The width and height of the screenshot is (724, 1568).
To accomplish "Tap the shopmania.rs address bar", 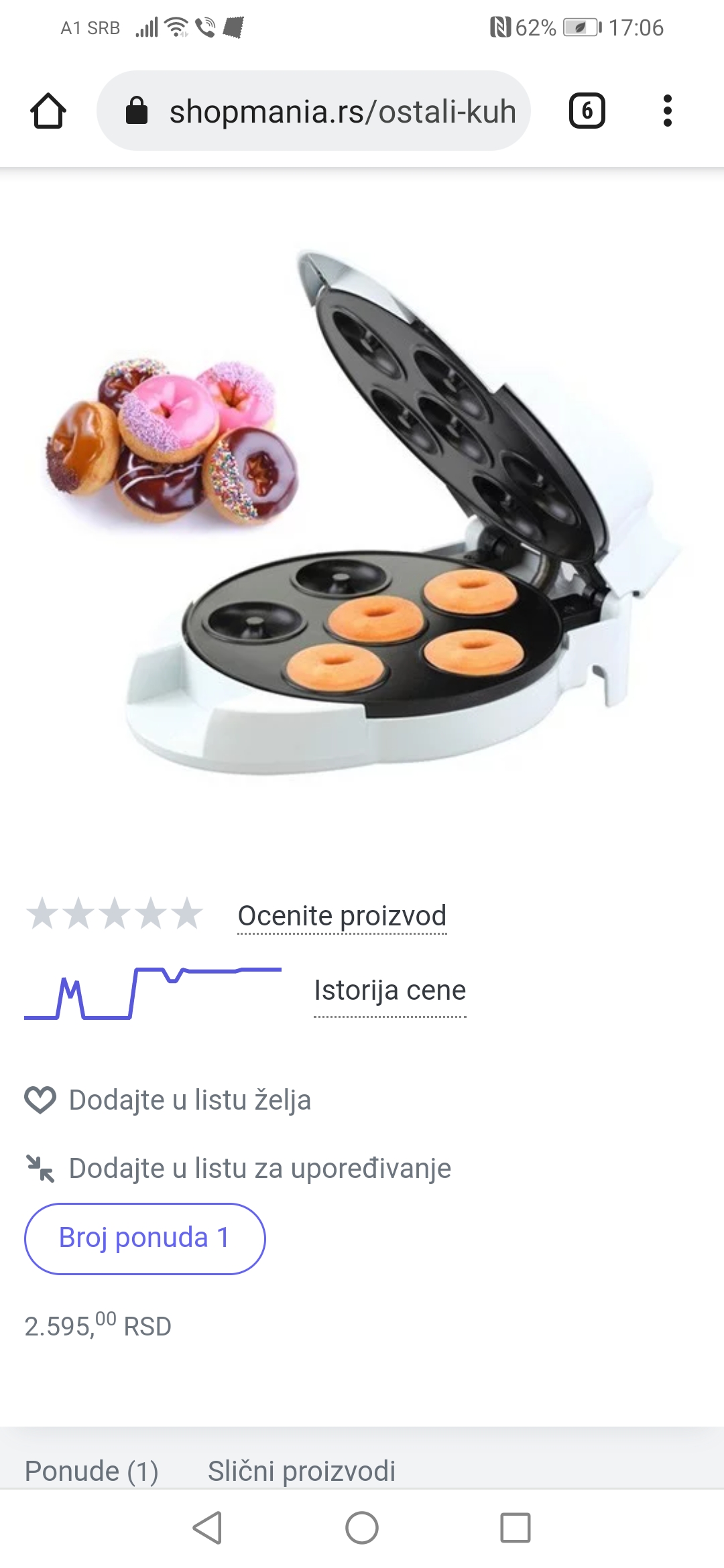I will click(314, 111).
